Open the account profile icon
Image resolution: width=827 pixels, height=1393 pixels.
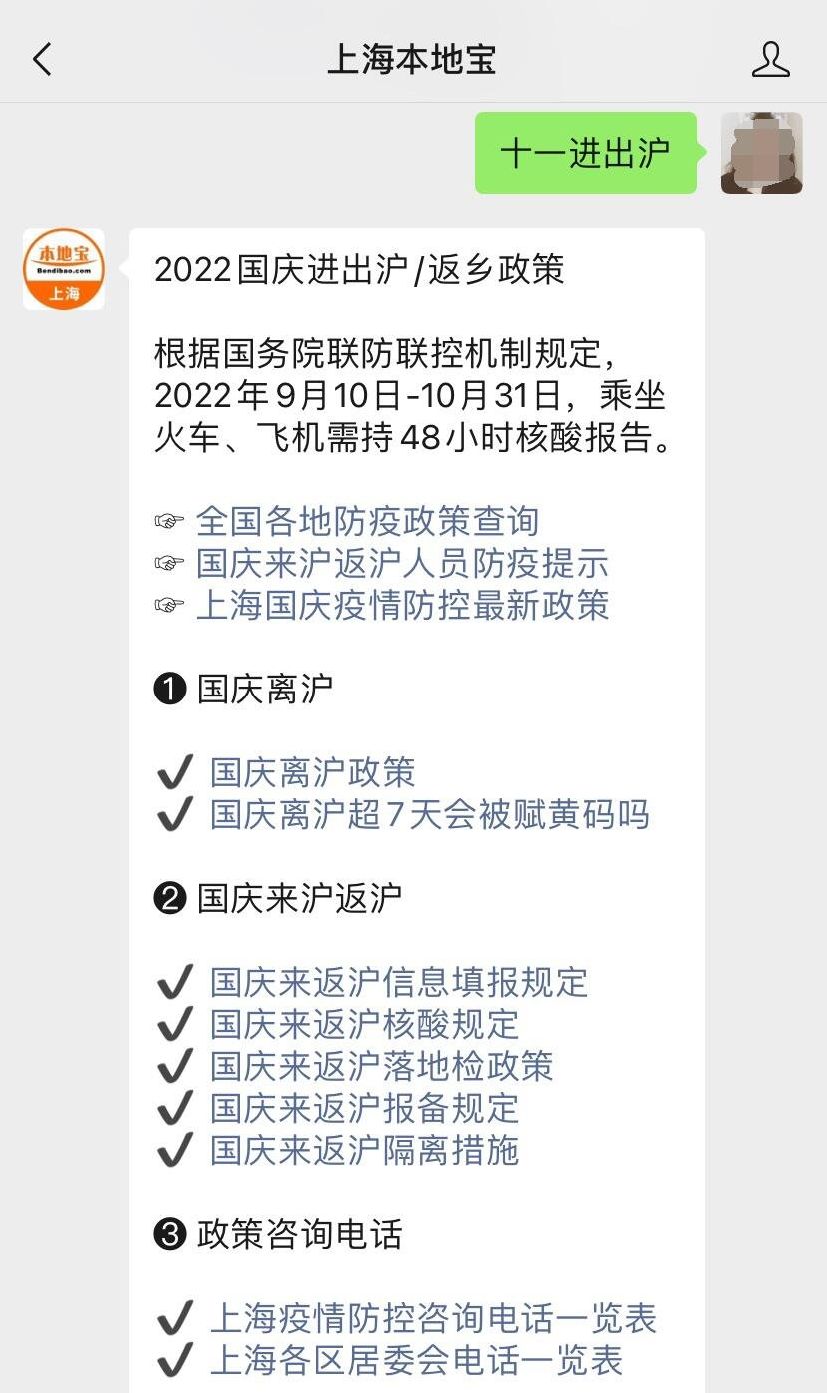tap(770, 60)
